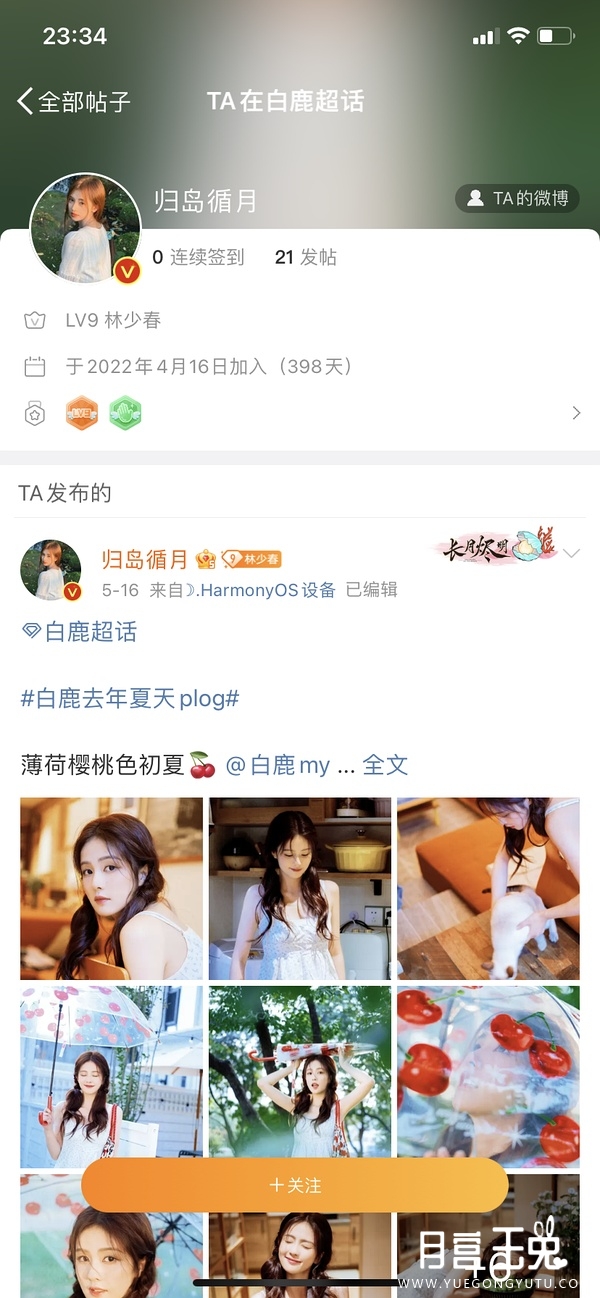The width and height of the screenshot is (600, 1298).
Task: Open the post's dropdown arrow menu
Action: click(x=572, y=553)
